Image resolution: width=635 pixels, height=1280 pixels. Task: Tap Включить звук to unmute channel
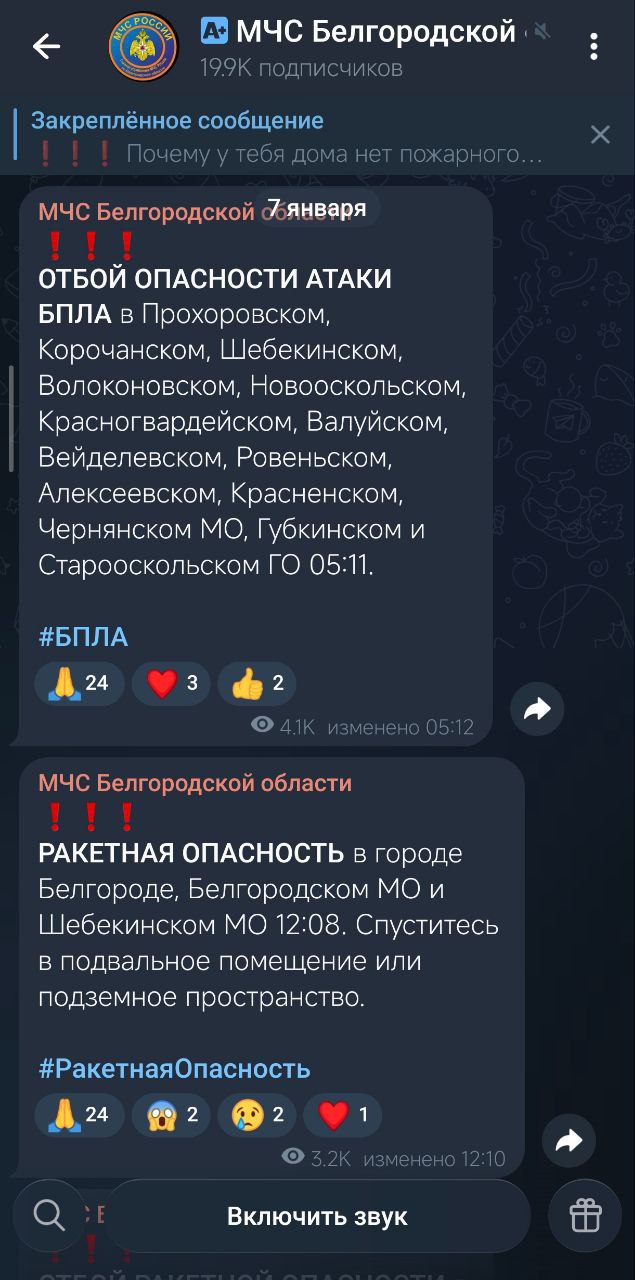pos(317,1216)
